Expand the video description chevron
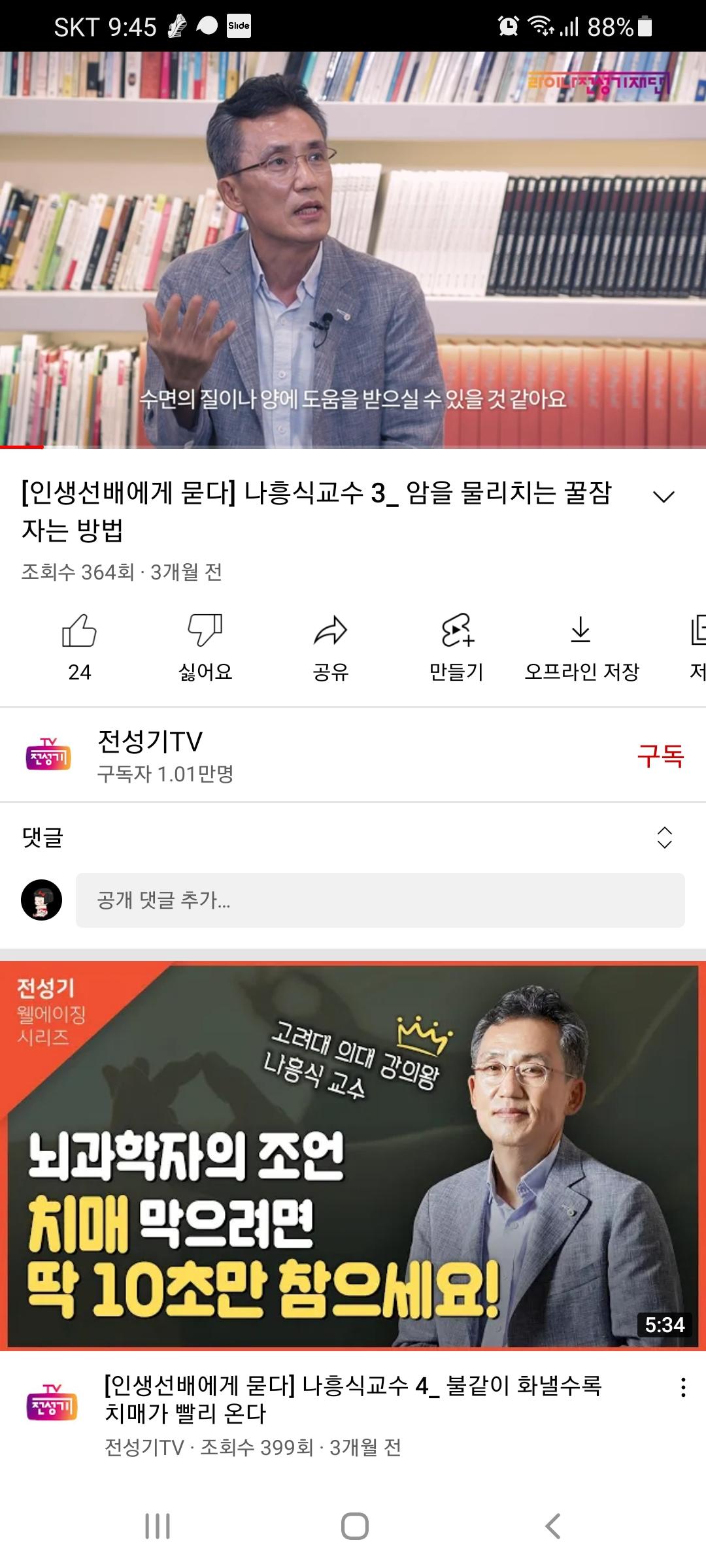706x1568 pixels. 664,497
